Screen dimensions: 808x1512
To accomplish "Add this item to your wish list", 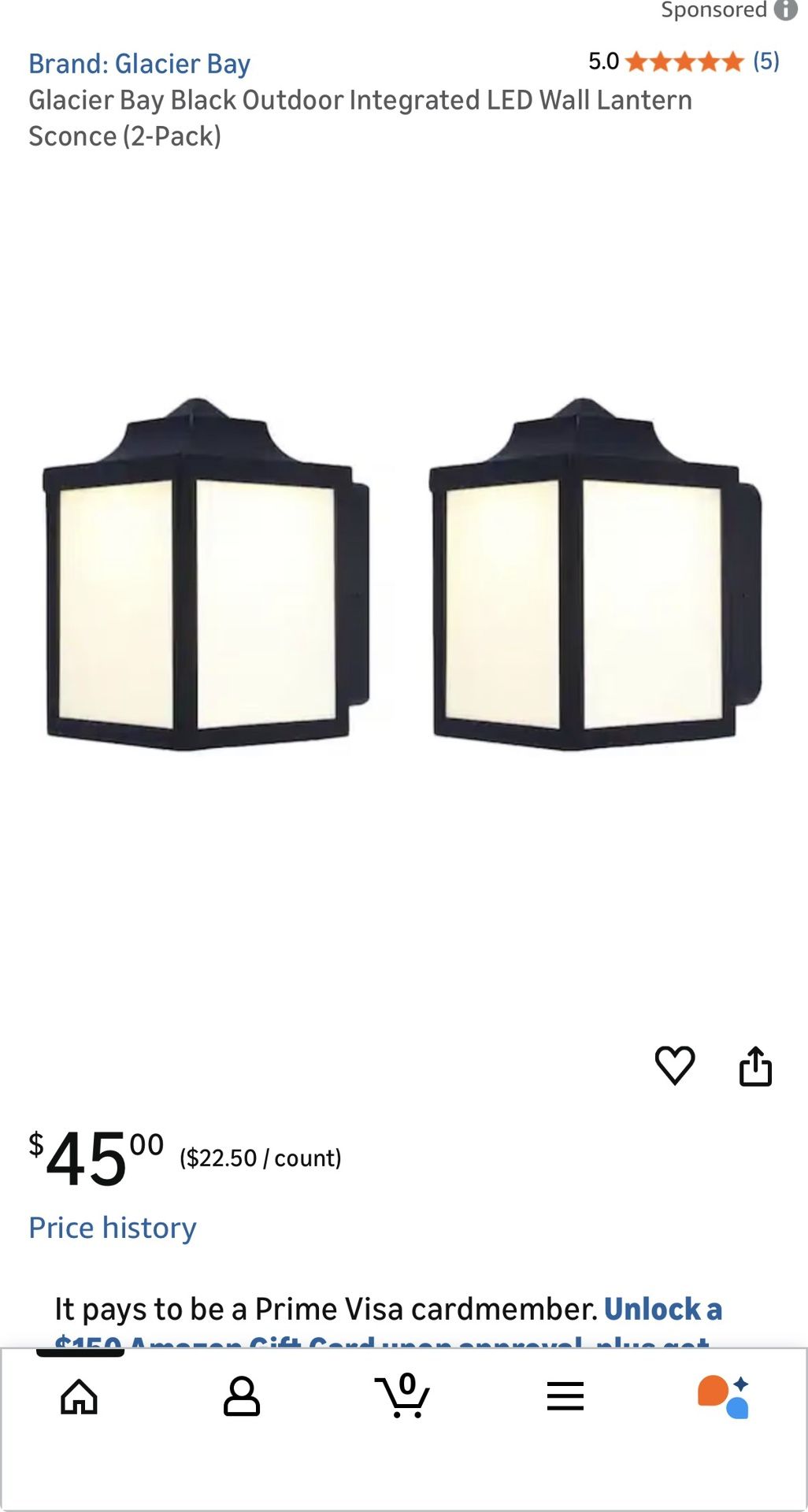I will pos(675,1066).
